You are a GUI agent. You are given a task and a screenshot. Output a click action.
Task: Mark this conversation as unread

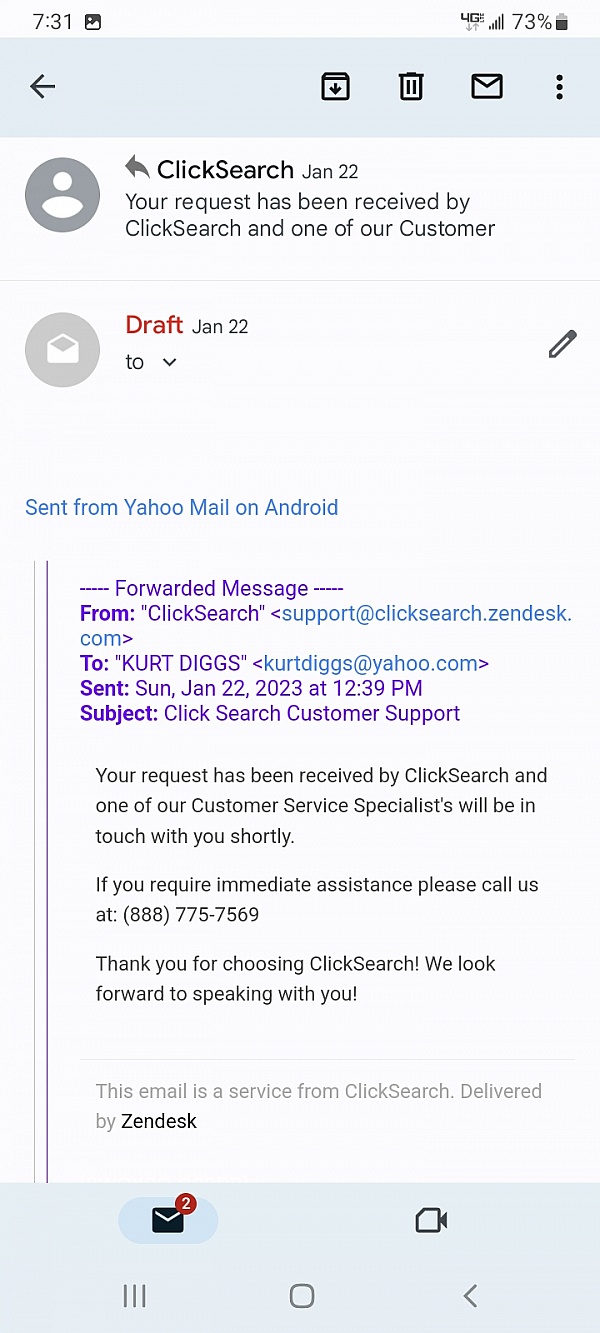point(487,87)
